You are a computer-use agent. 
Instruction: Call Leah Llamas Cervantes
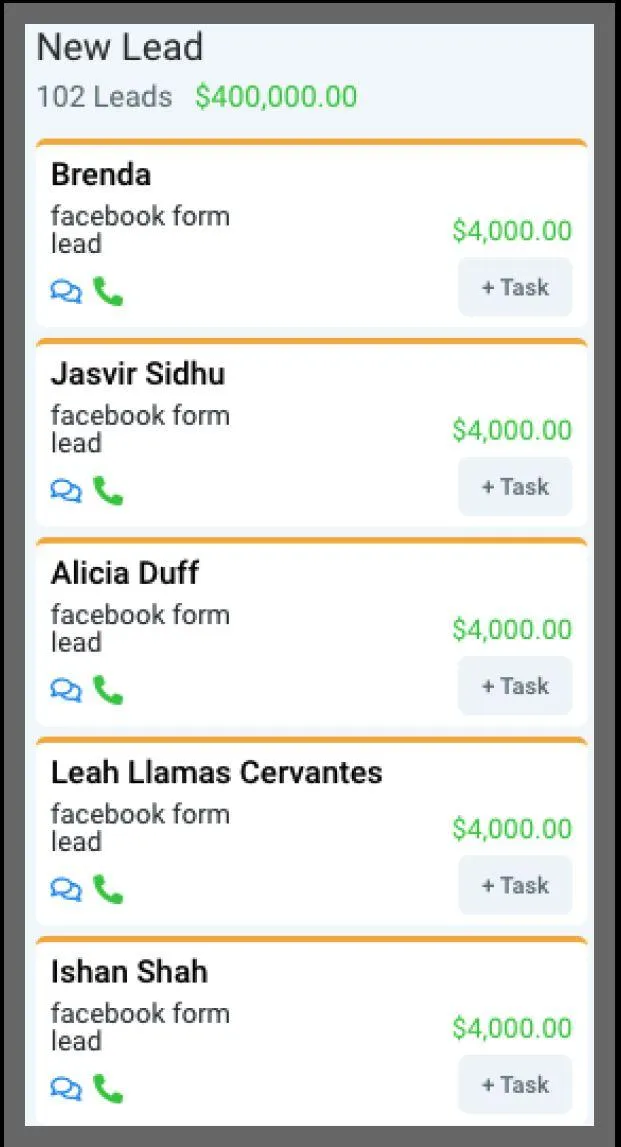(x=108, y=890)
